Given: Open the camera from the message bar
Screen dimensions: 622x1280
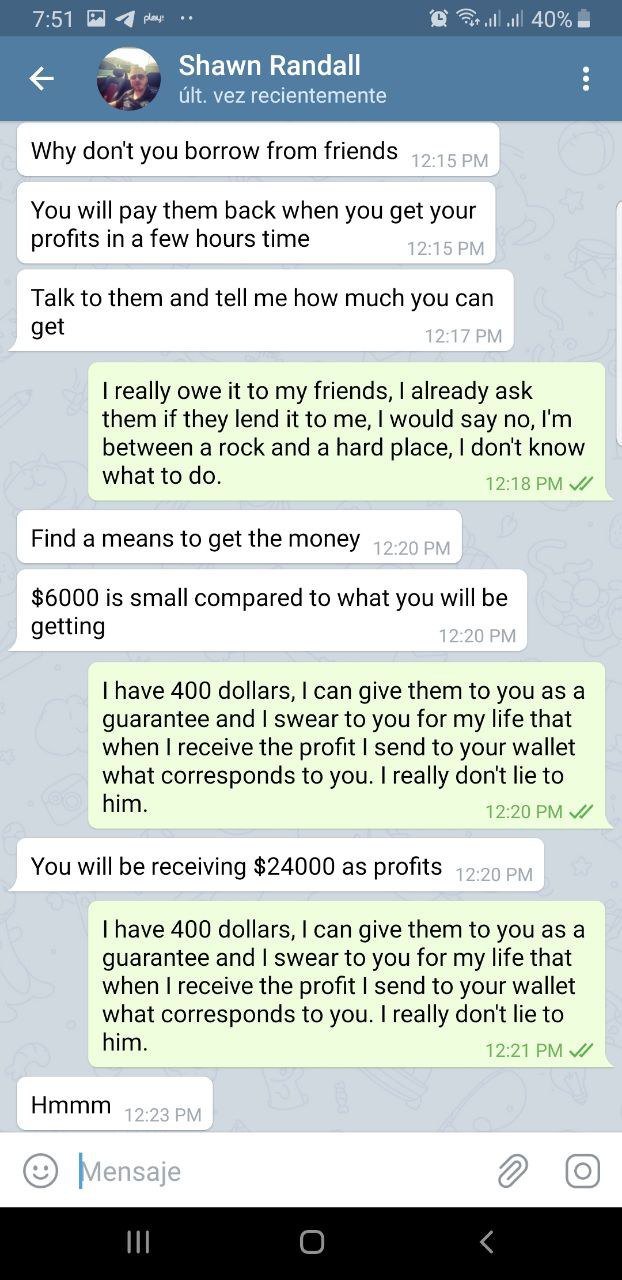Looking at the screenshot, I should (x=582, y=1170).
